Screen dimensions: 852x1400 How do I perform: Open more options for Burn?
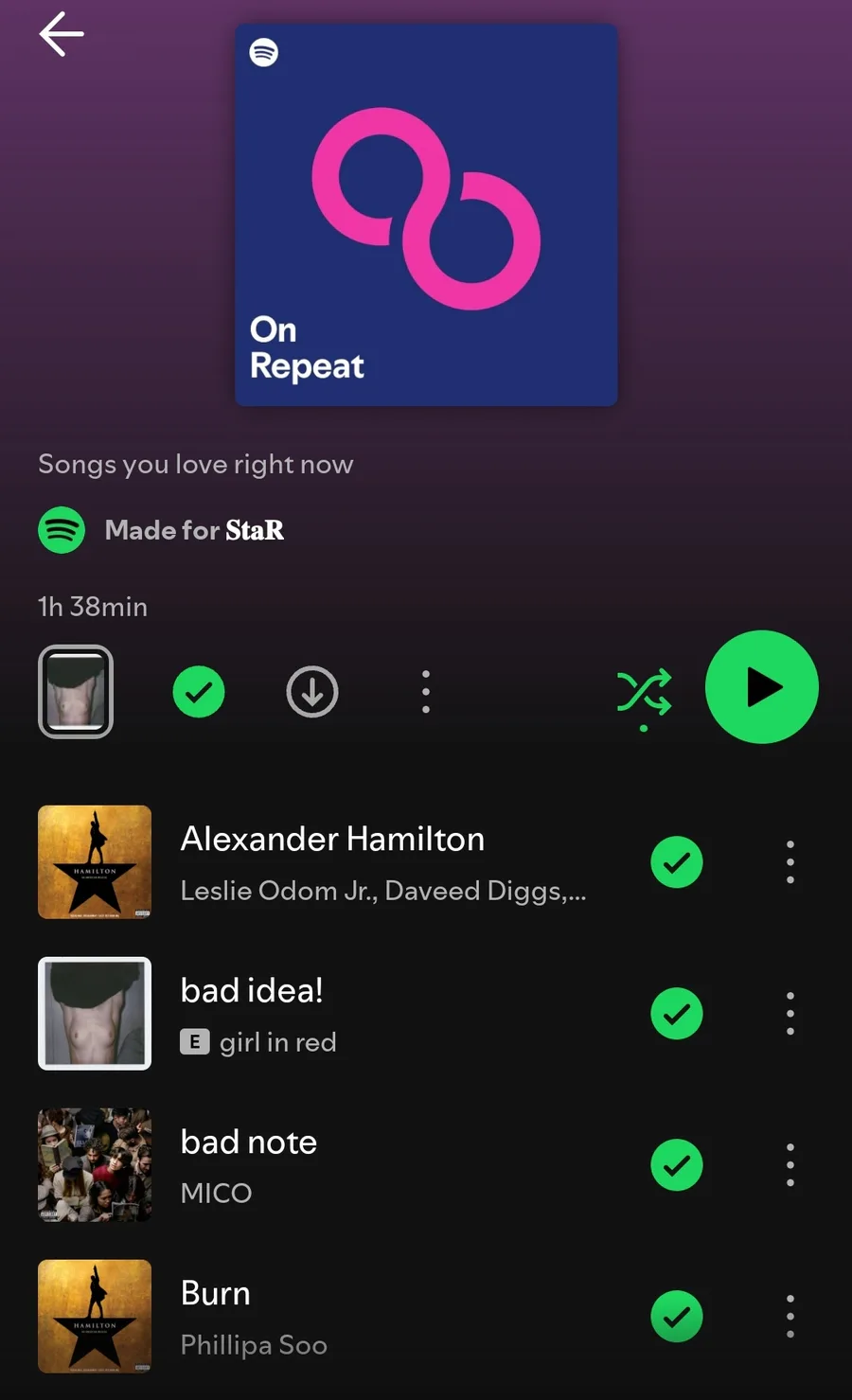790,1317
